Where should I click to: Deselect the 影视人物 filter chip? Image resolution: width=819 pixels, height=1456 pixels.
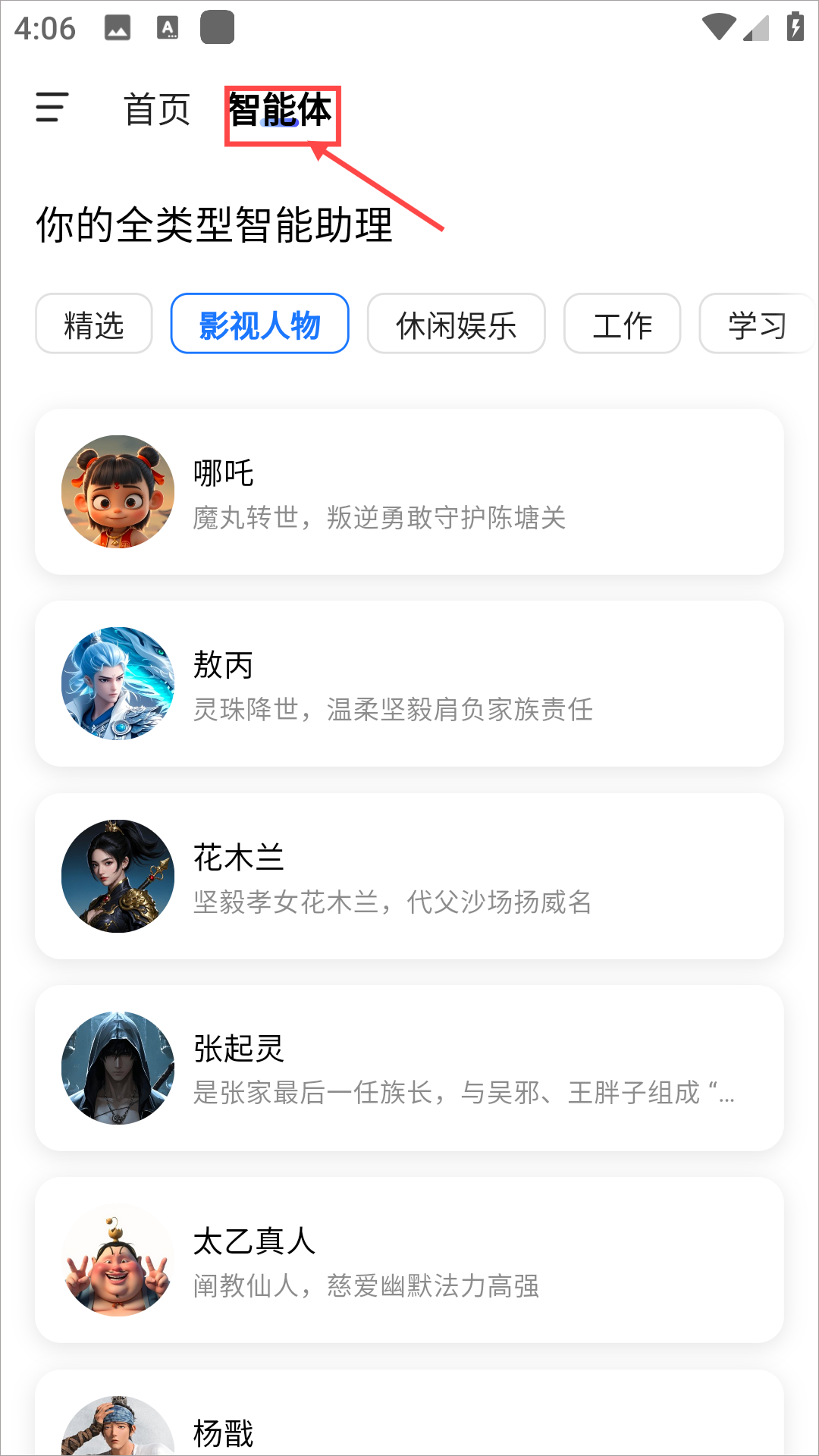[259, 324]
